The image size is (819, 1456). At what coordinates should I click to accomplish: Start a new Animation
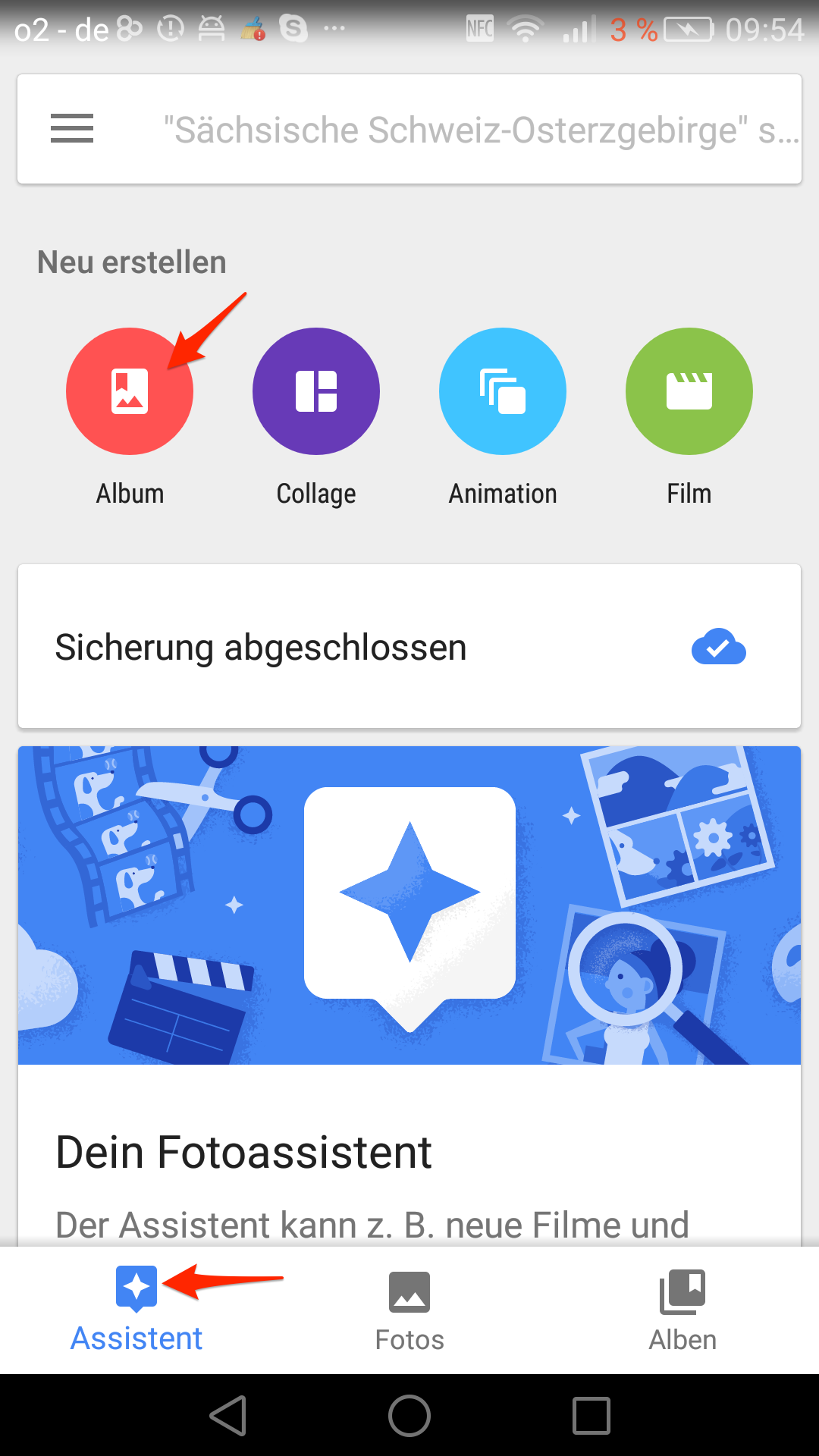tap(503, 391)
